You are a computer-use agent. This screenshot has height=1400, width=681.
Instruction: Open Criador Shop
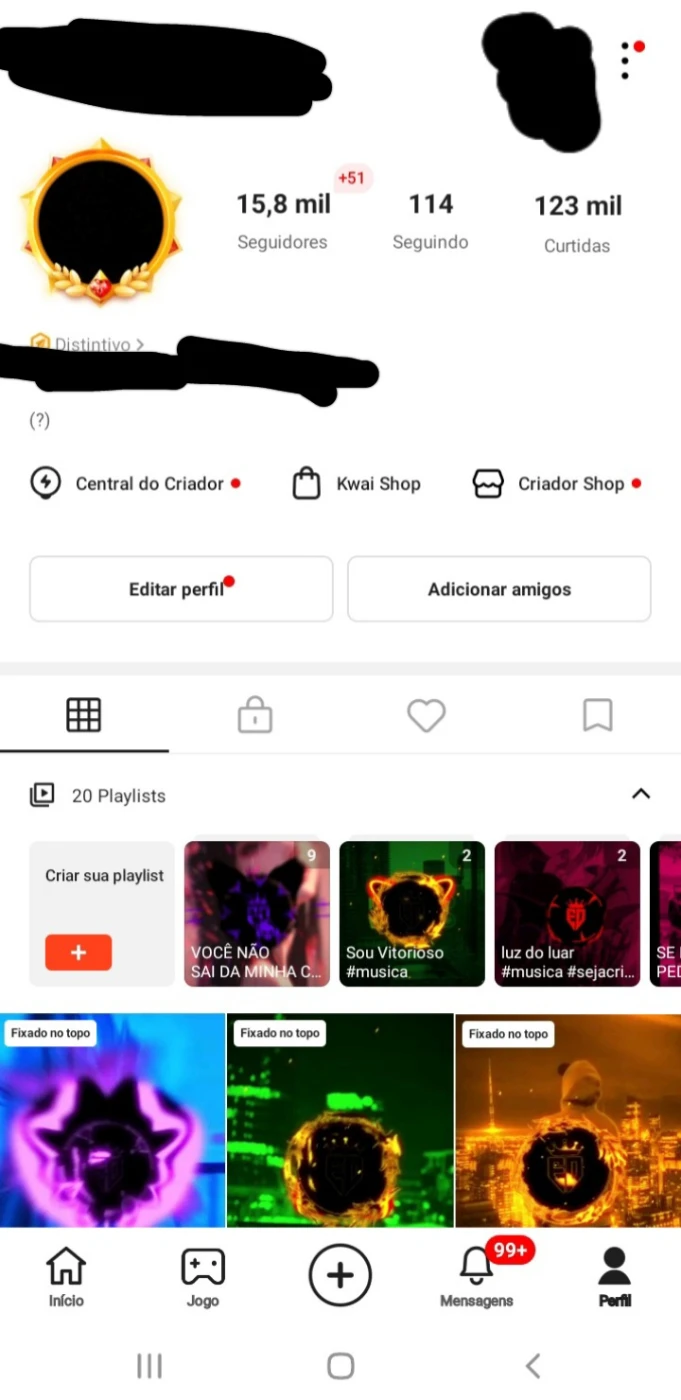pyautogui.click(x=556, y=484)
